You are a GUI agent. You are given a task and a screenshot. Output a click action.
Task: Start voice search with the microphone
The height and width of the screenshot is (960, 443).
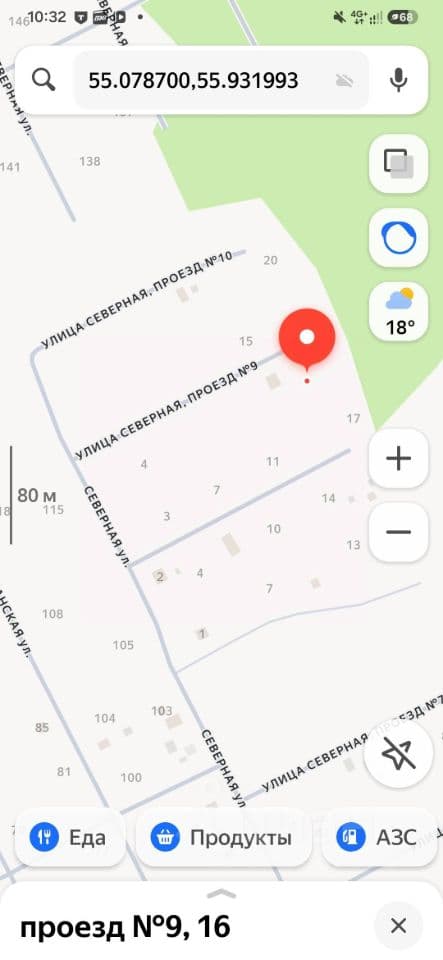(398, 80)
